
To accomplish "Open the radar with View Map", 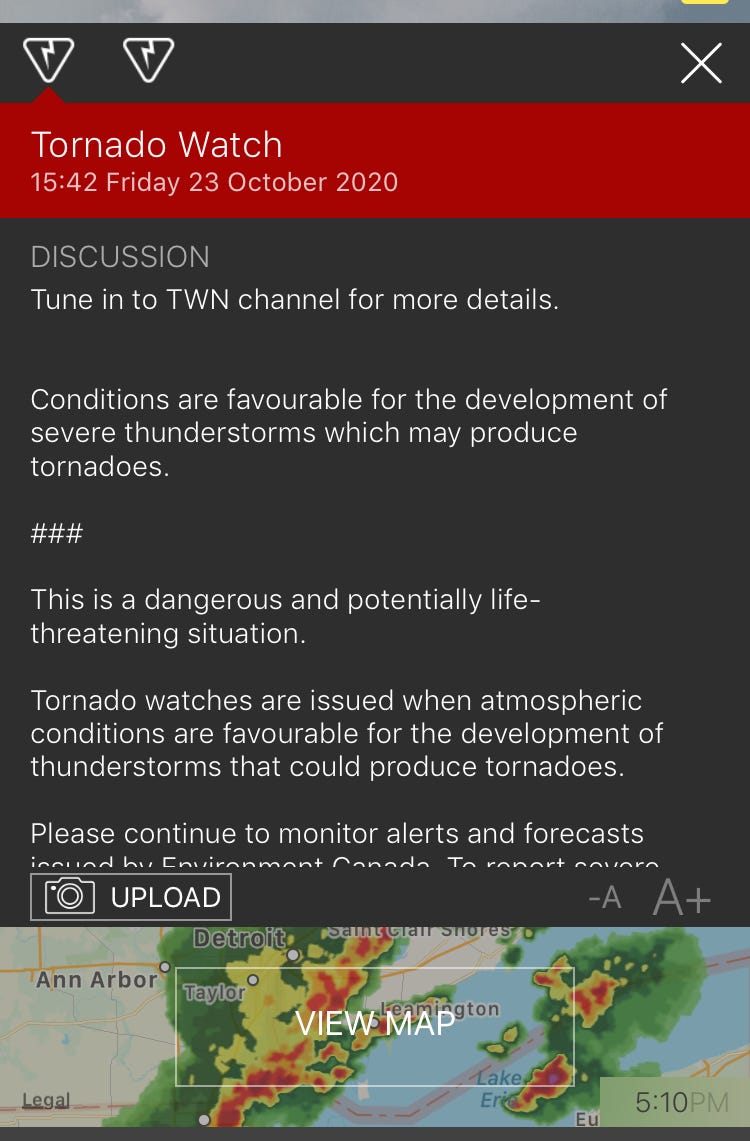I will click(374, 1024).
